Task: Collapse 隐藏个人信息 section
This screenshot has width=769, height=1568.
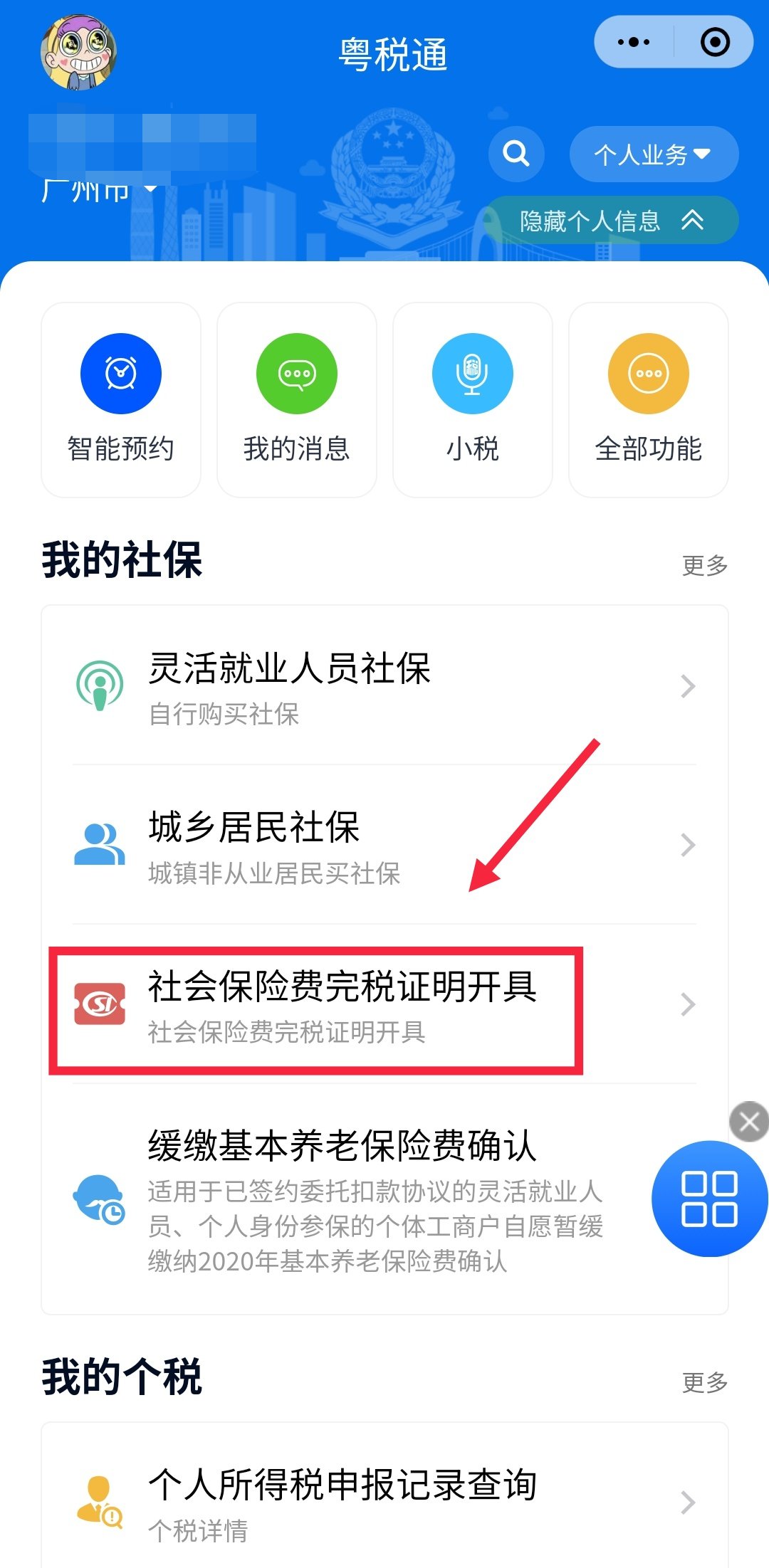Action: (x=611, y=221)
